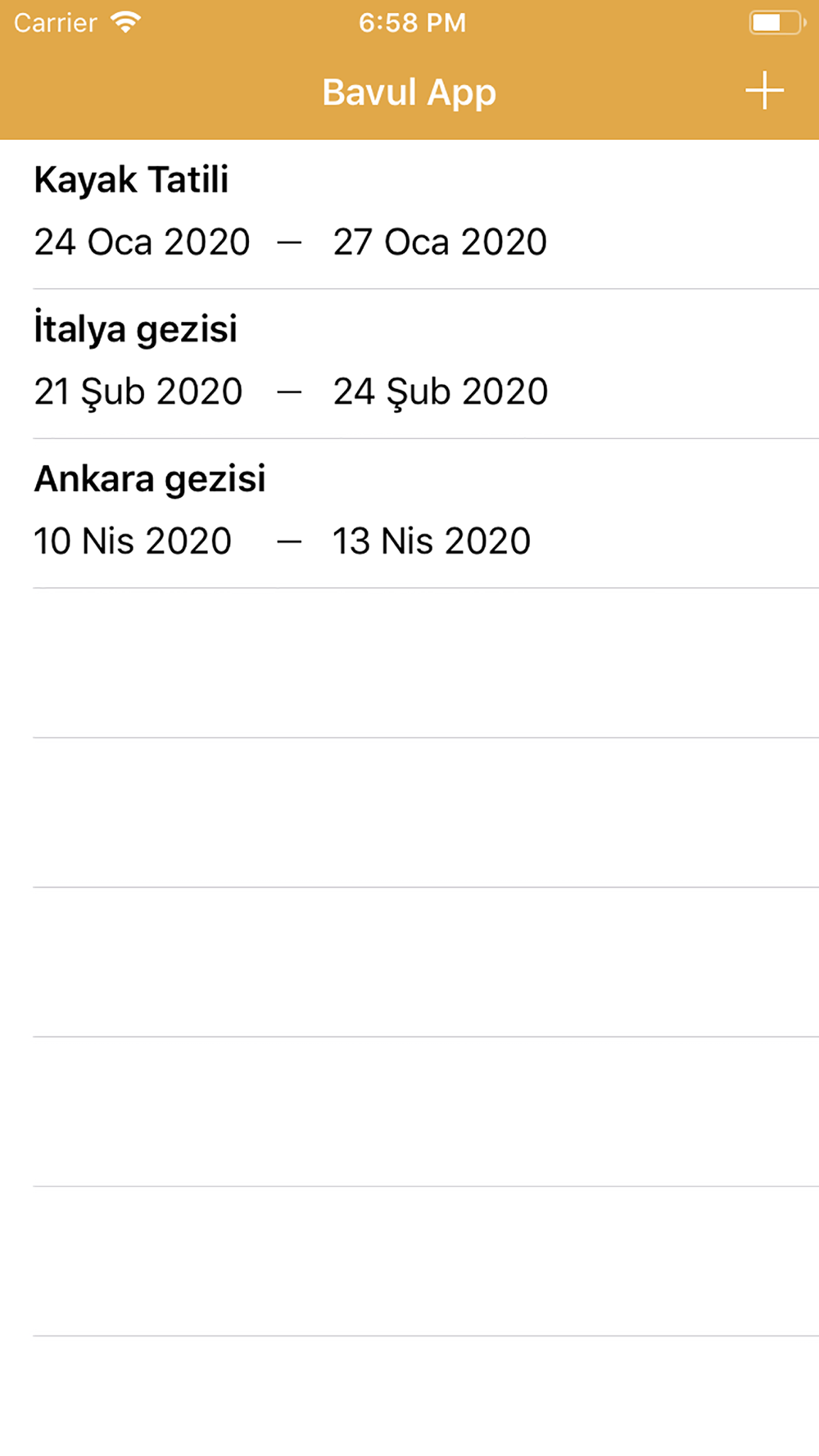Select the Ankara gezisi trip
819x1456 pixels.
point(409,513)
